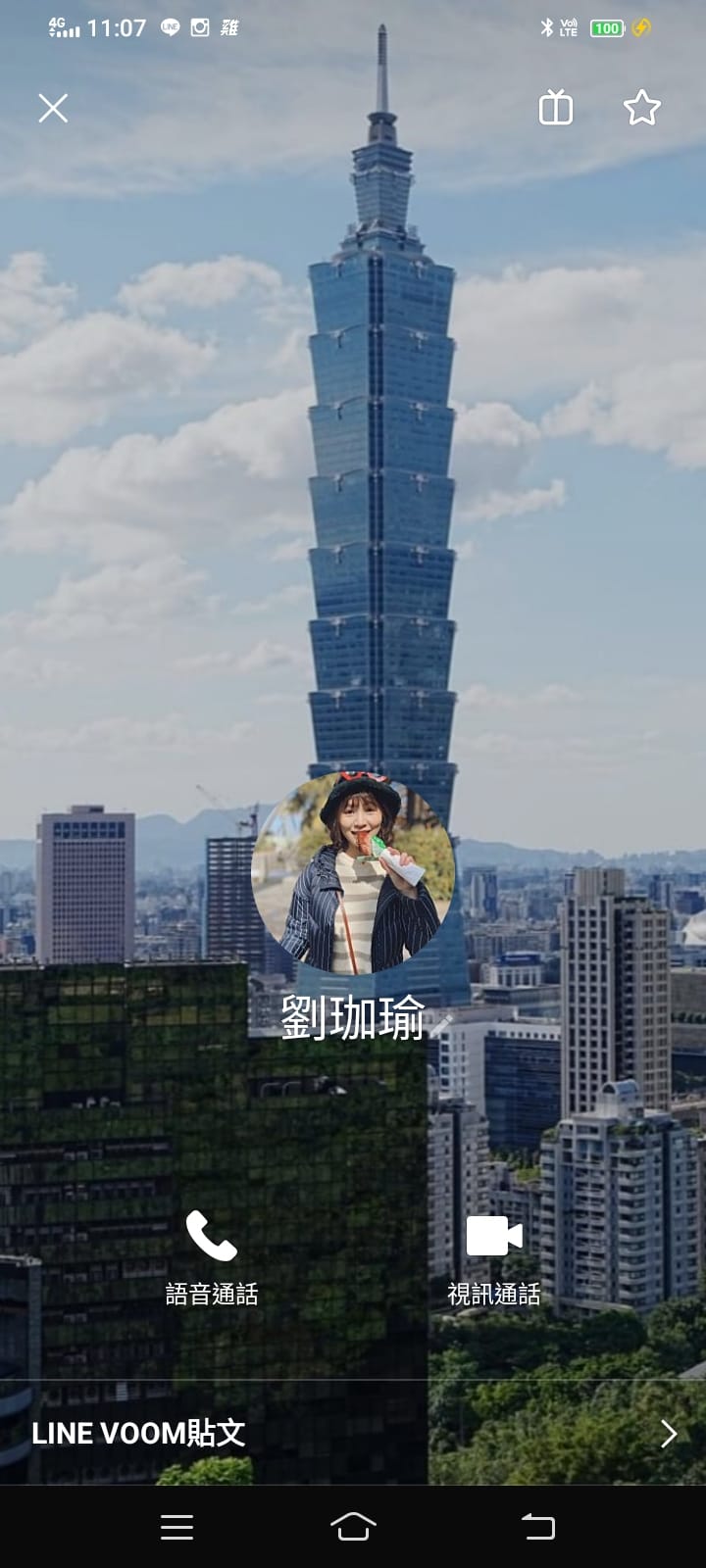
Task: Send a gift to this friend
Action: tap(556, 108)
